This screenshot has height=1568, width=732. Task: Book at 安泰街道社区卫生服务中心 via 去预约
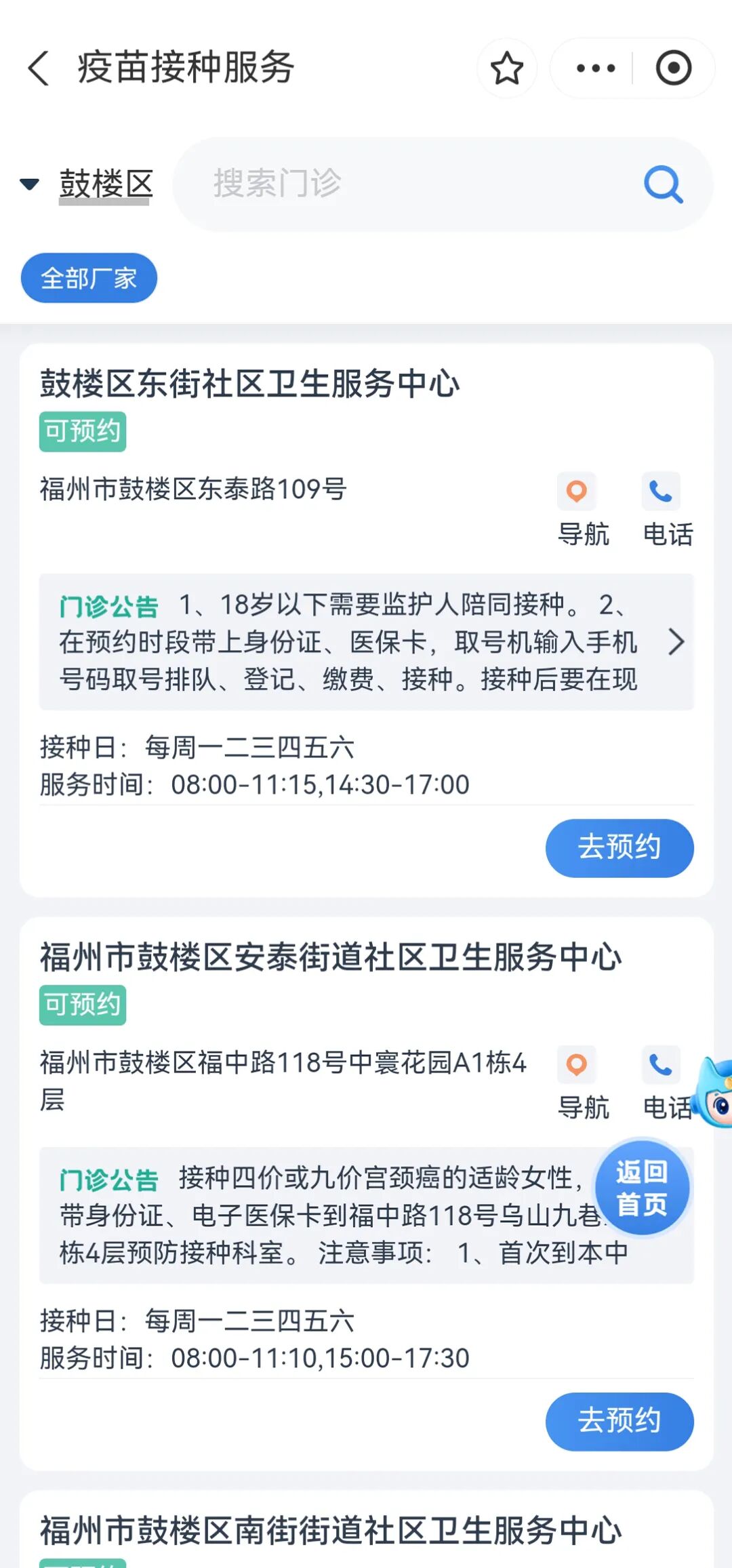point(619,1421)
